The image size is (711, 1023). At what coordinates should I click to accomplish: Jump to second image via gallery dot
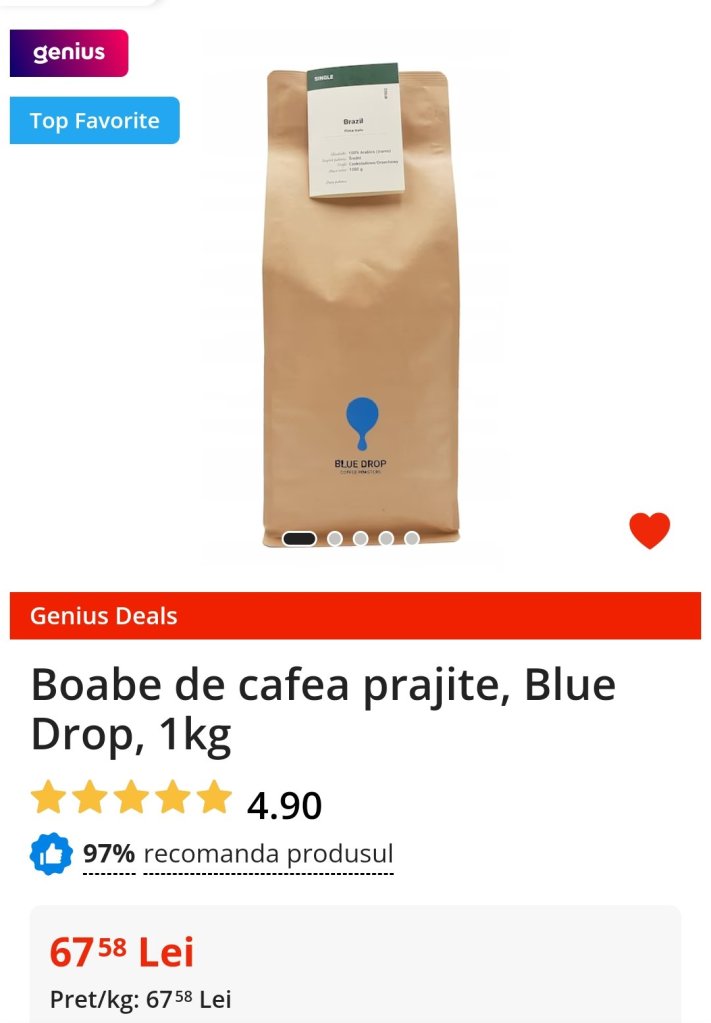(x=335, y=538)
